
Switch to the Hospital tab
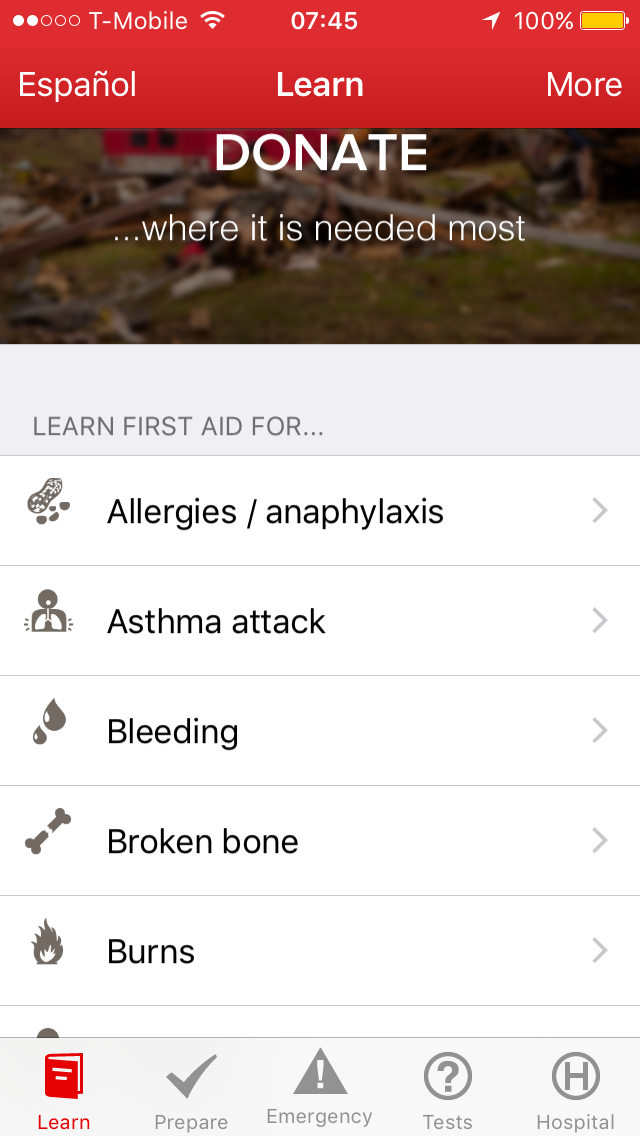575,1090
